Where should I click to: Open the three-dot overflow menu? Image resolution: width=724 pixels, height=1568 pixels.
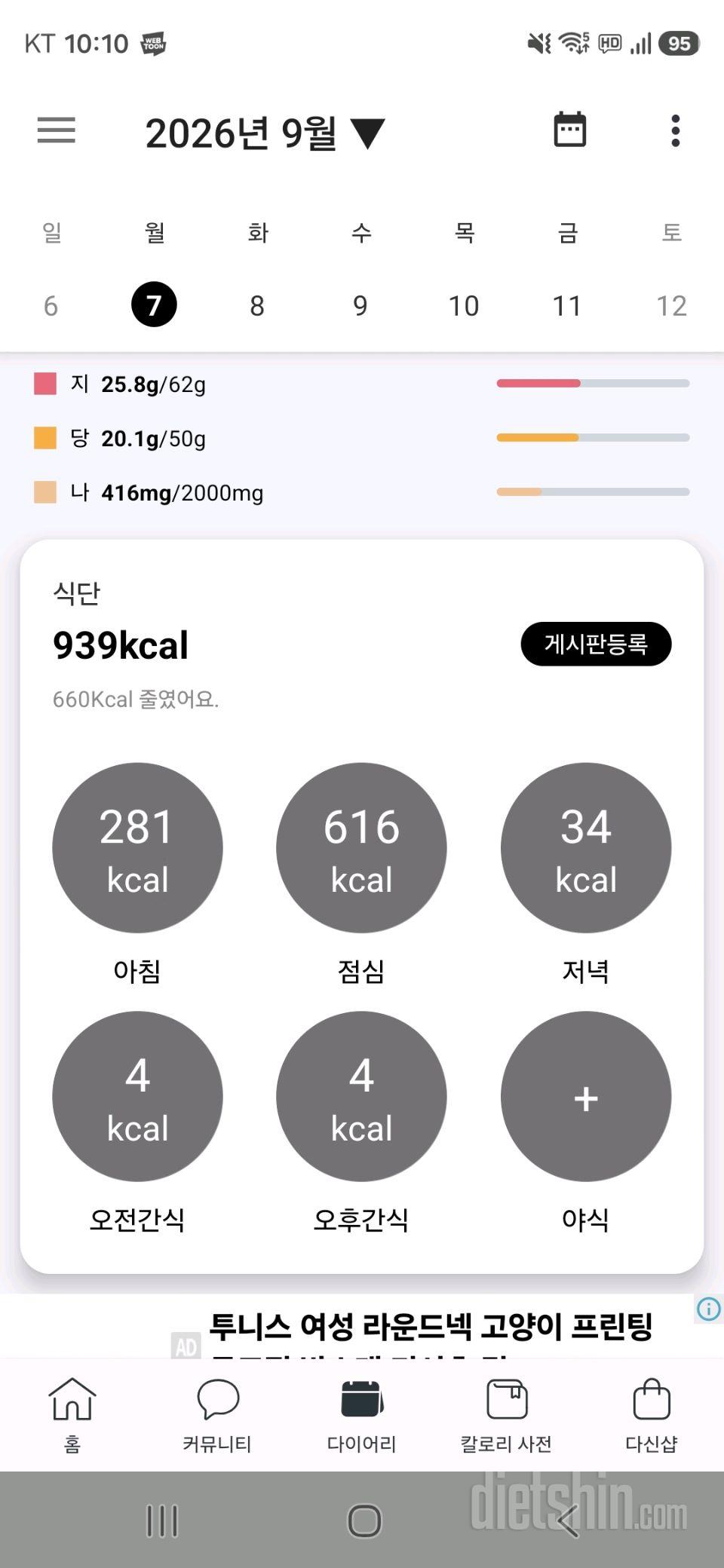pyautogui.click(x=676, y=130)
